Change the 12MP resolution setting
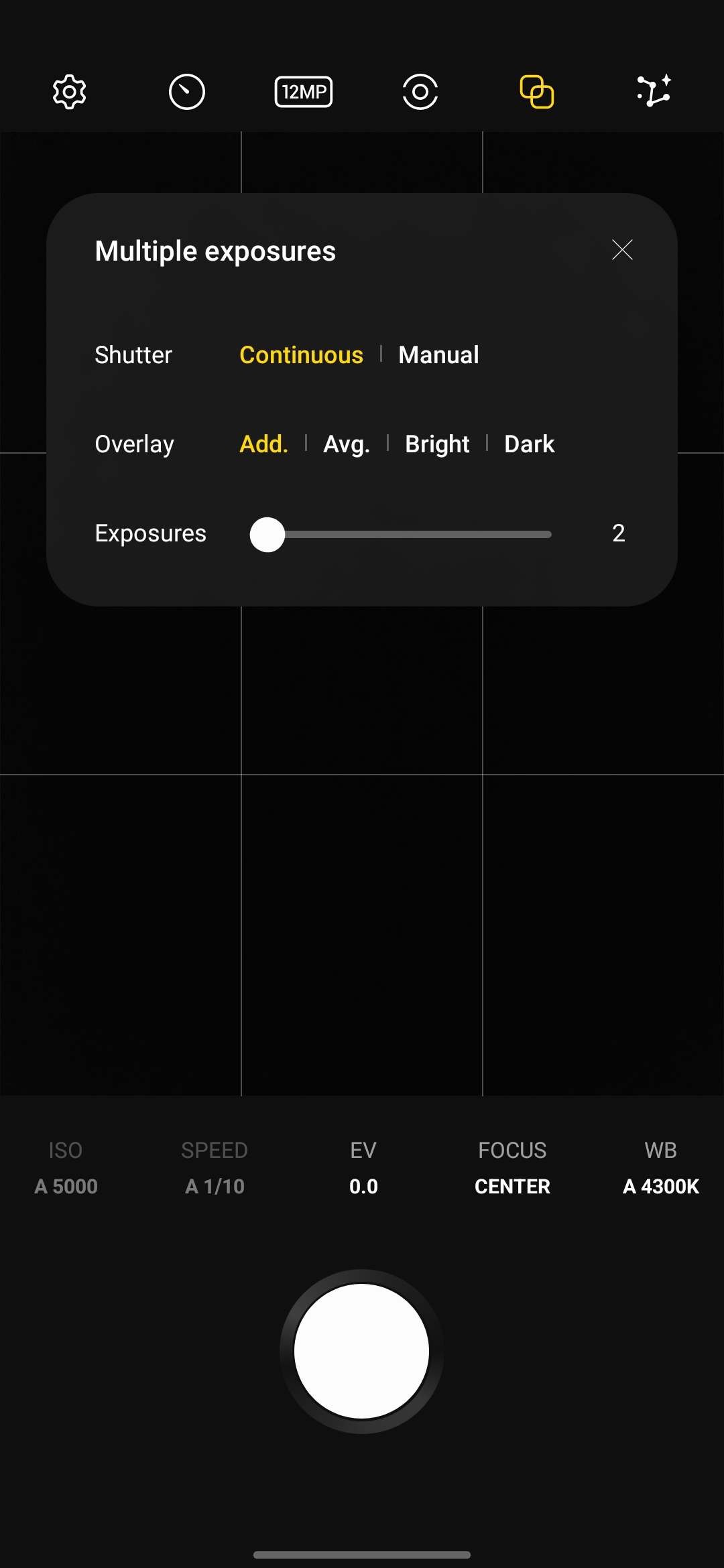 point(304,92)
